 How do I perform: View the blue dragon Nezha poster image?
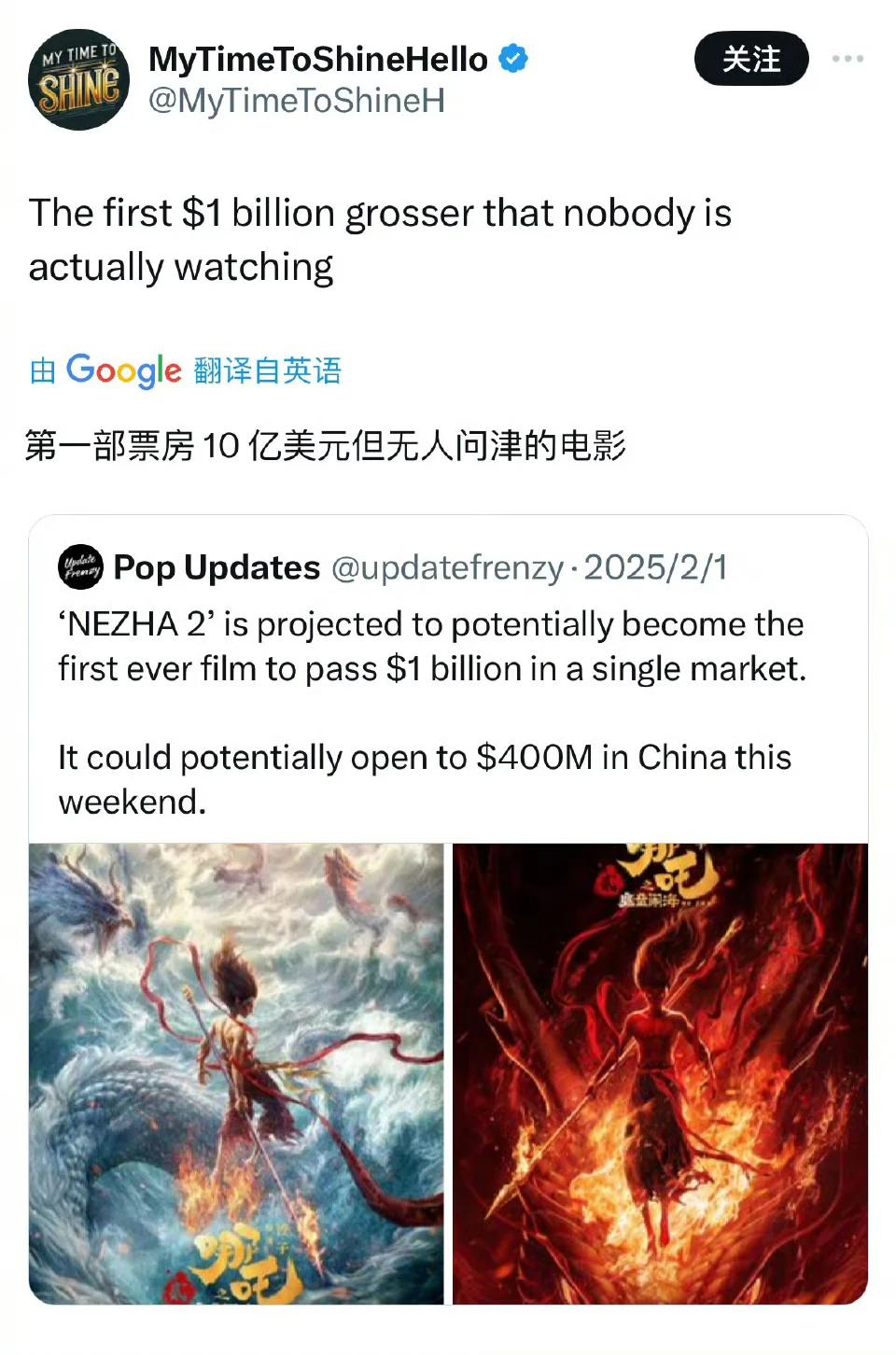(236, 1073)
